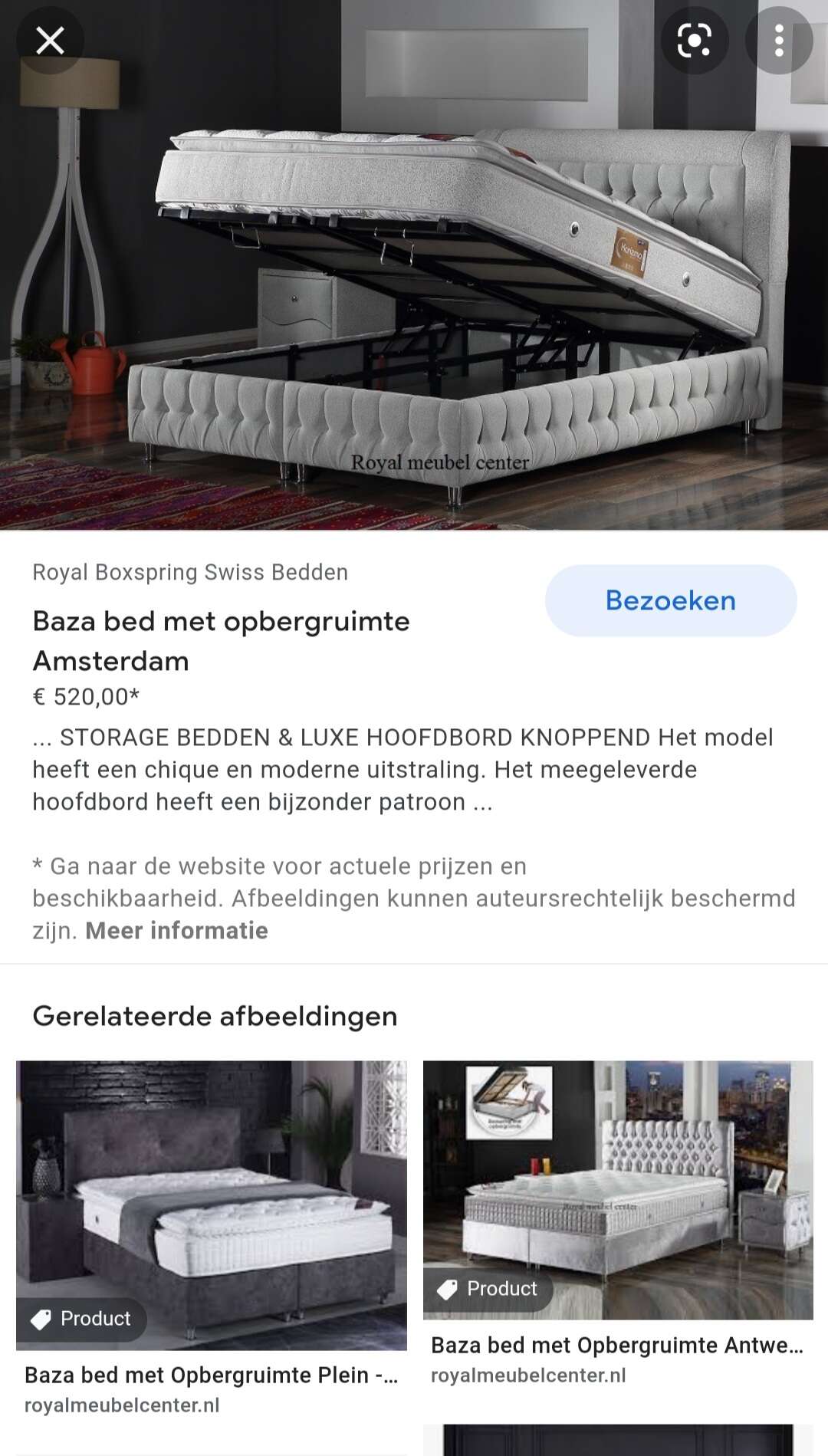Open the Baza bed Amsterdam product title

221,640
